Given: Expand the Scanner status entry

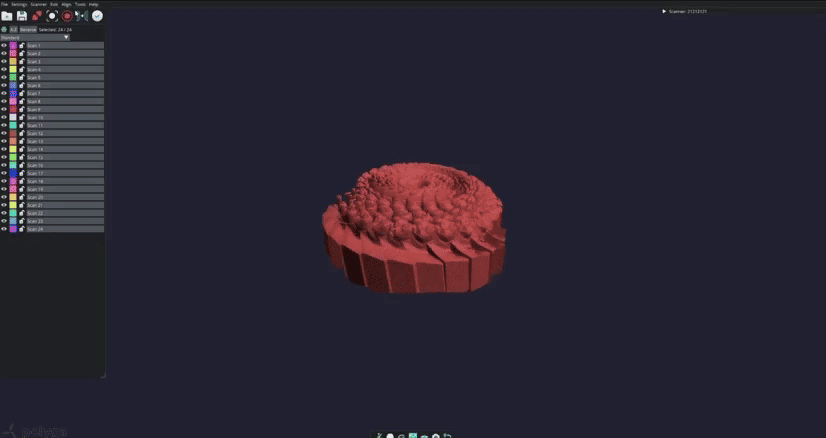Looking at the screenshot, I should click(x=664, y=11).
